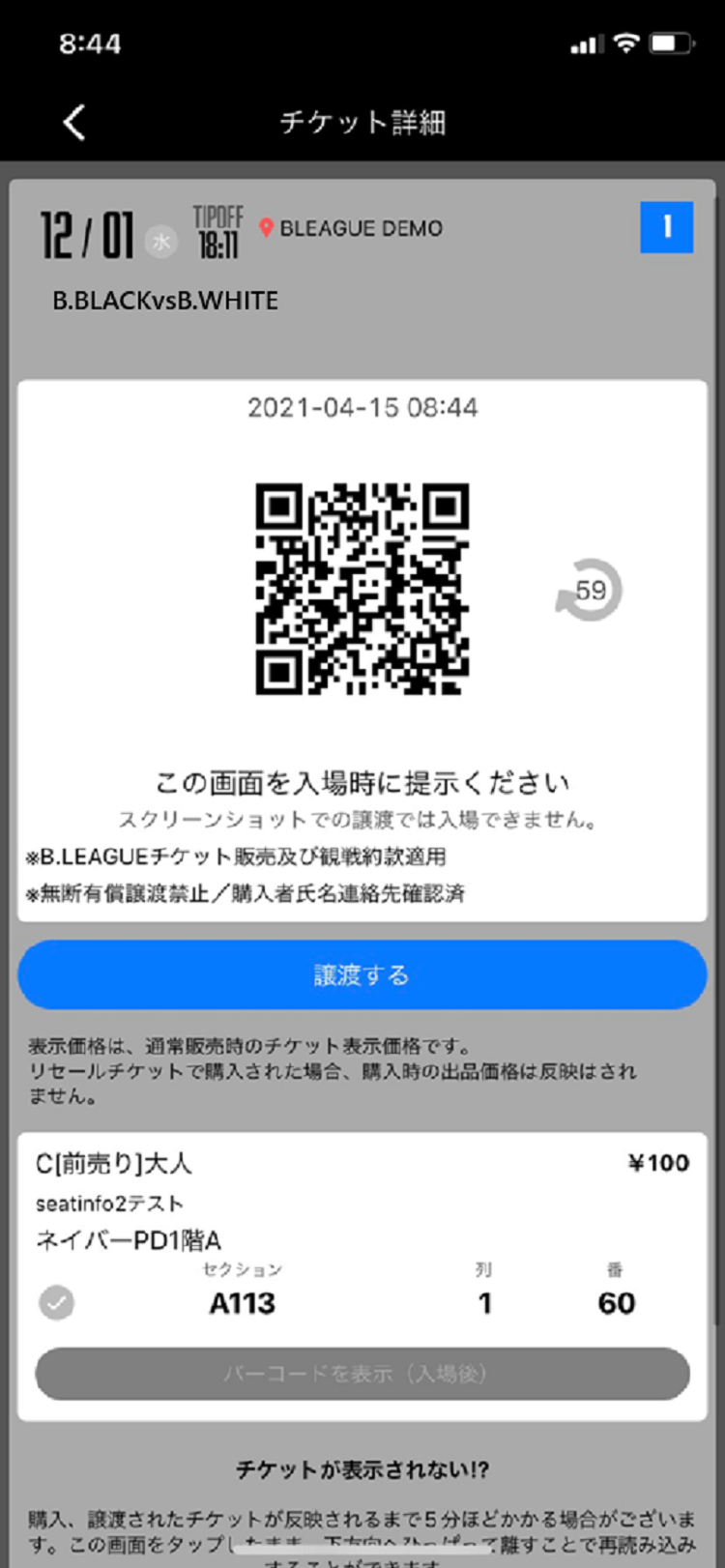
Task: Tap the back arrow to exit ticket details
Action: (x=73, y=124)
